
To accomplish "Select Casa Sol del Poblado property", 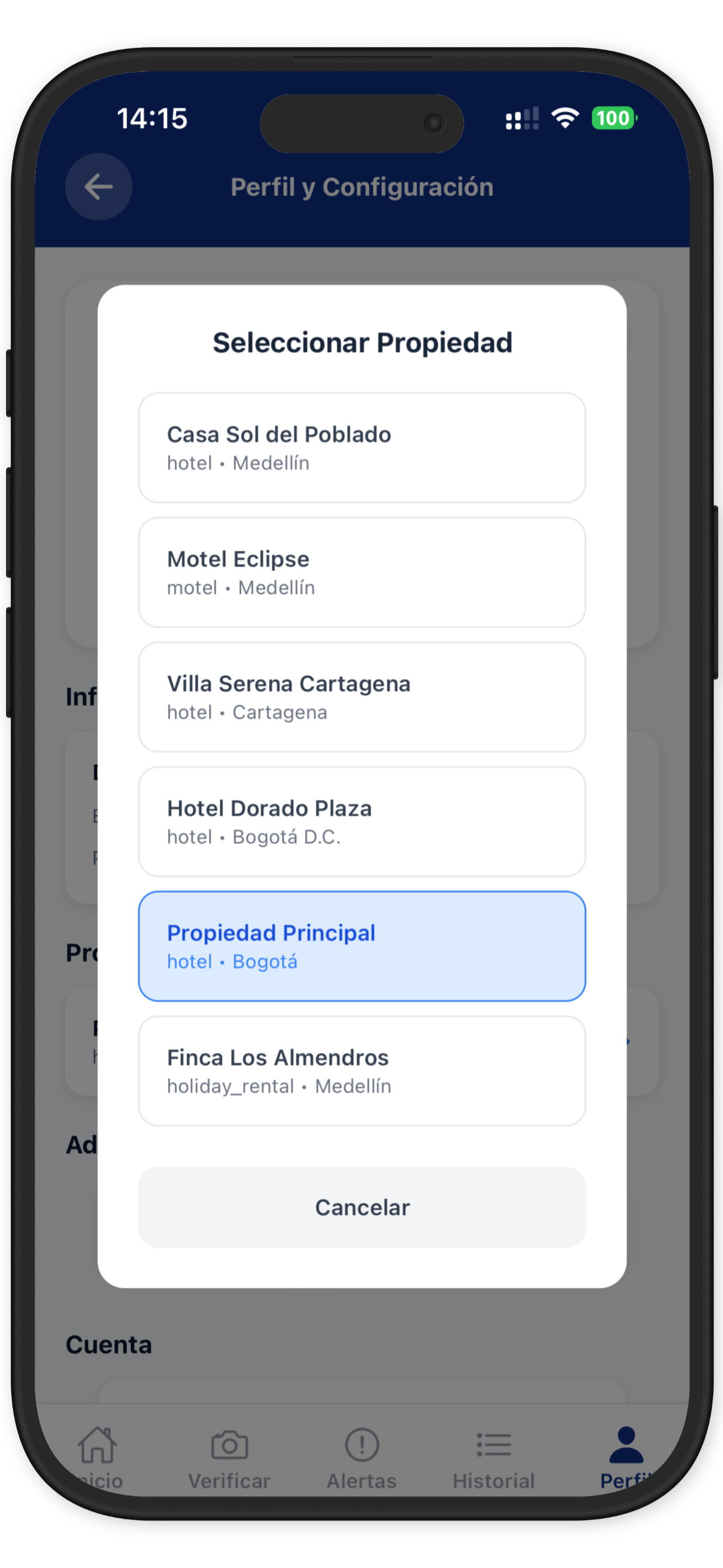I will 361,448.
